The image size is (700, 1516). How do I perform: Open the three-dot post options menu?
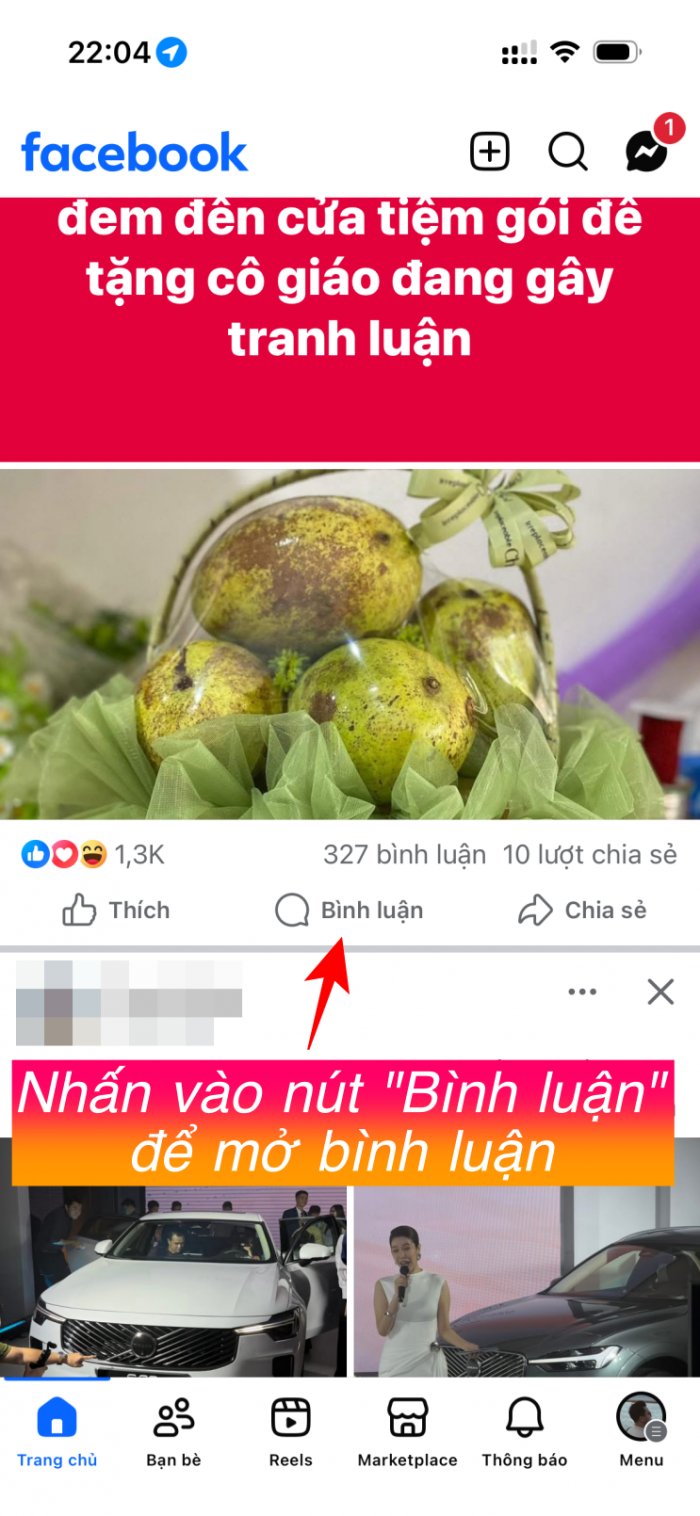click(582, 992)
